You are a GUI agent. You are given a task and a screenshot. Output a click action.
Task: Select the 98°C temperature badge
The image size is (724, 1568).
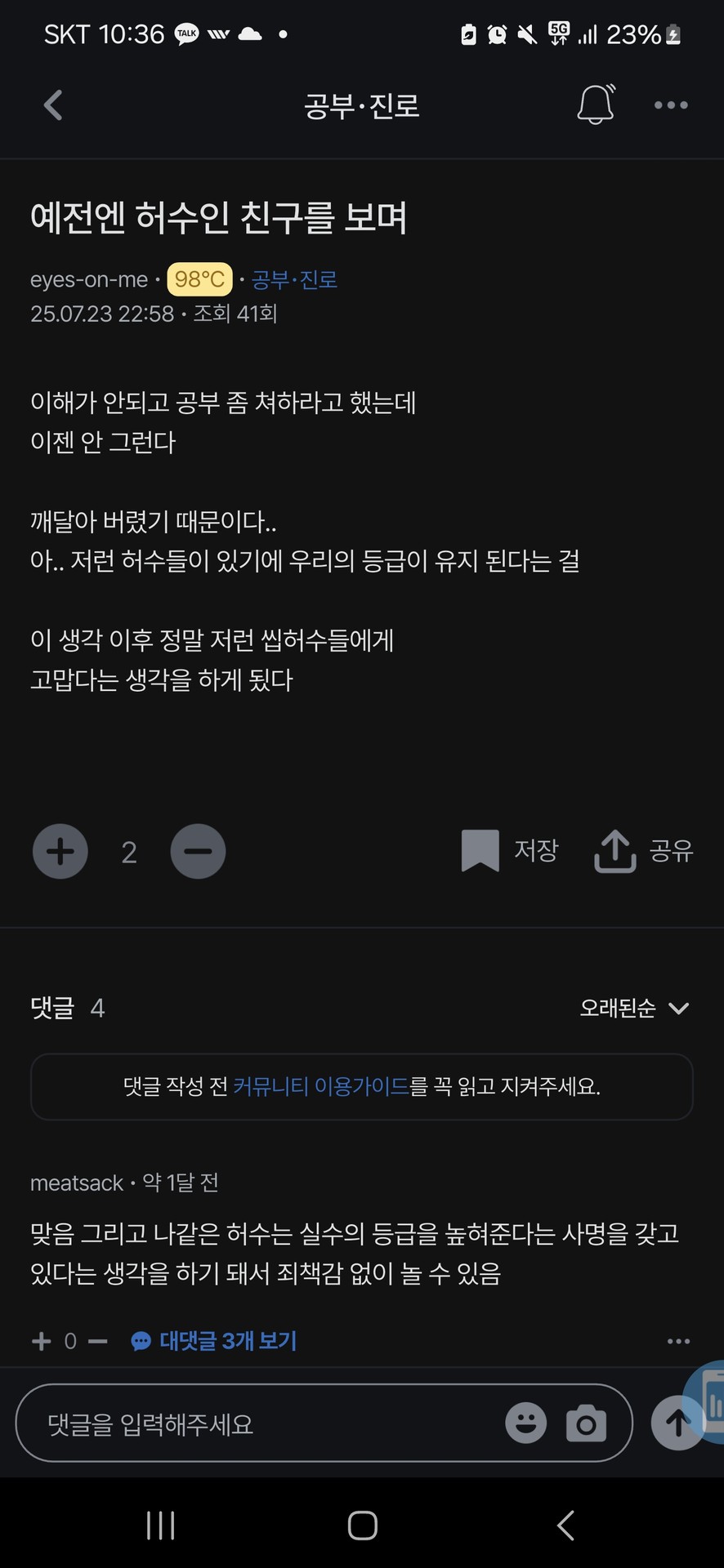click(199, 279)
